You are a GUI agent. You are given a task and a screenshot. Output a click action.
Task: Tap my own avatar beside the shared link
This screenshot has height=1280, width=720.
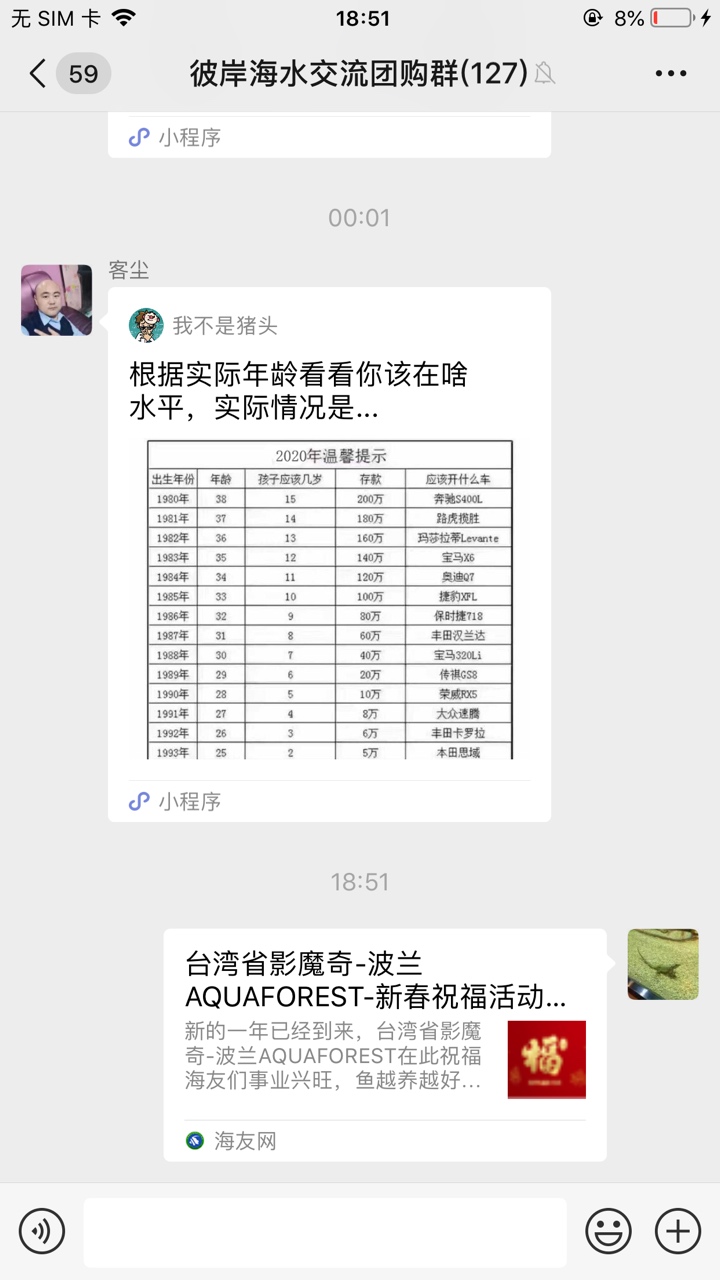pos(663,964)
